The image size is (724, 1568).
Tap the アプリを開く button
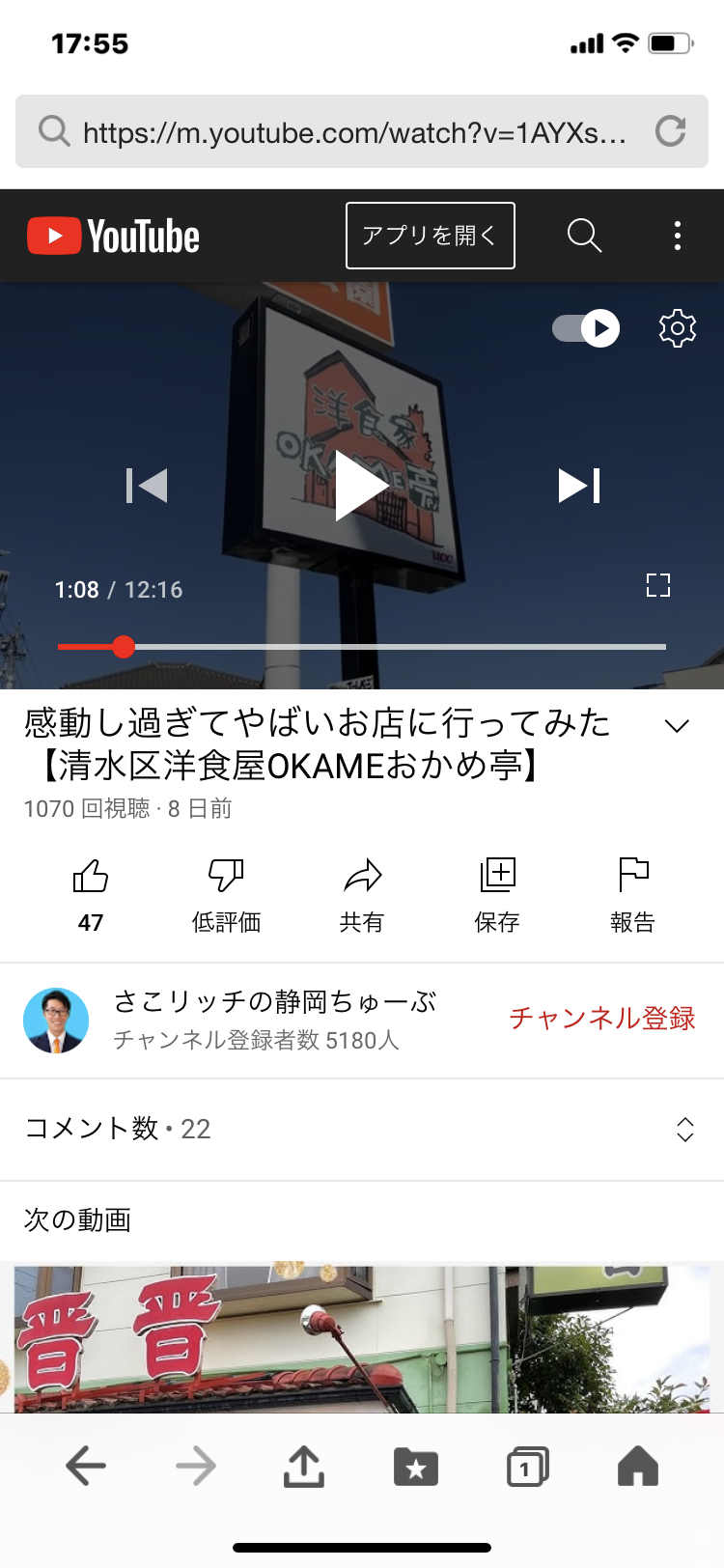pyautogui.click(x=430, y=236)
